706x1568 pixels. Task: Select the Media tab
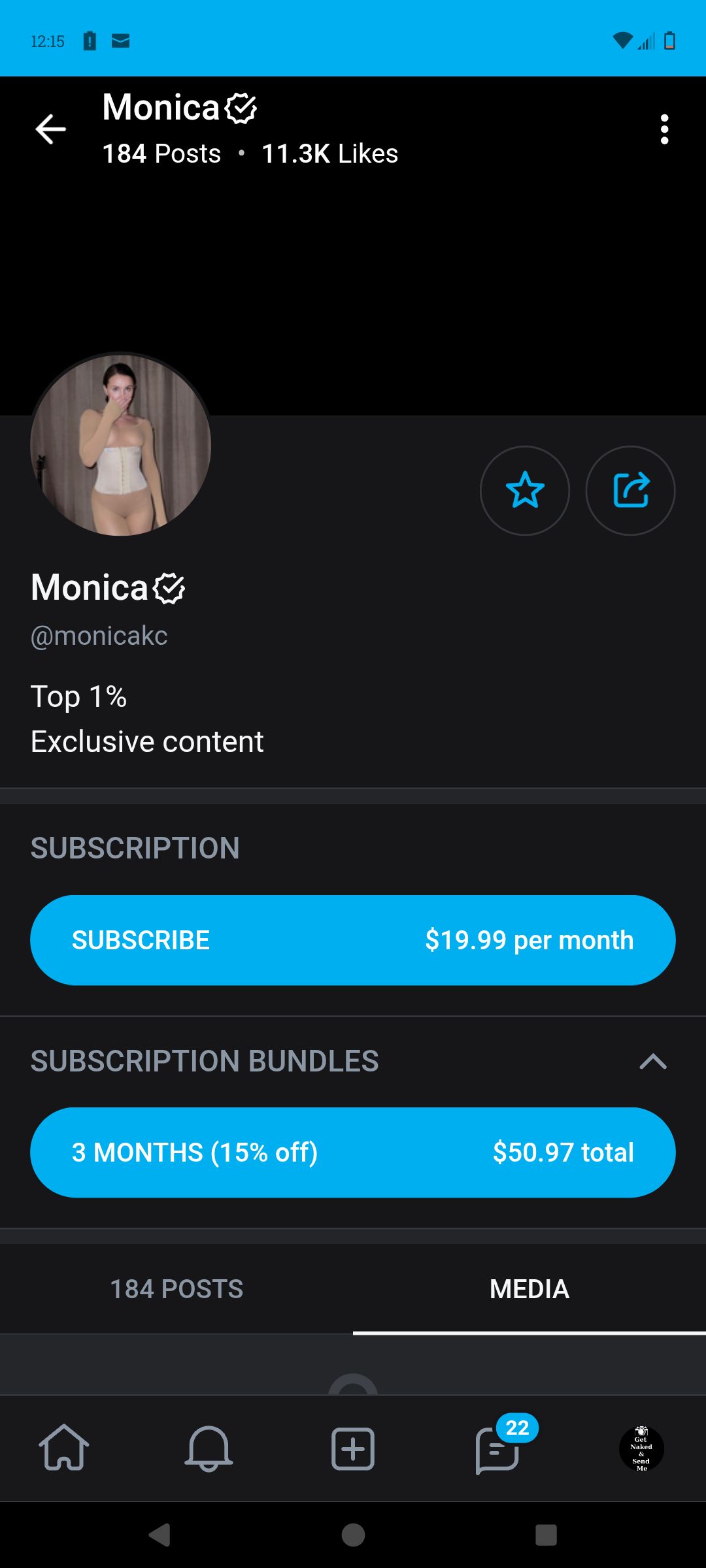(x=529, y=1289)
